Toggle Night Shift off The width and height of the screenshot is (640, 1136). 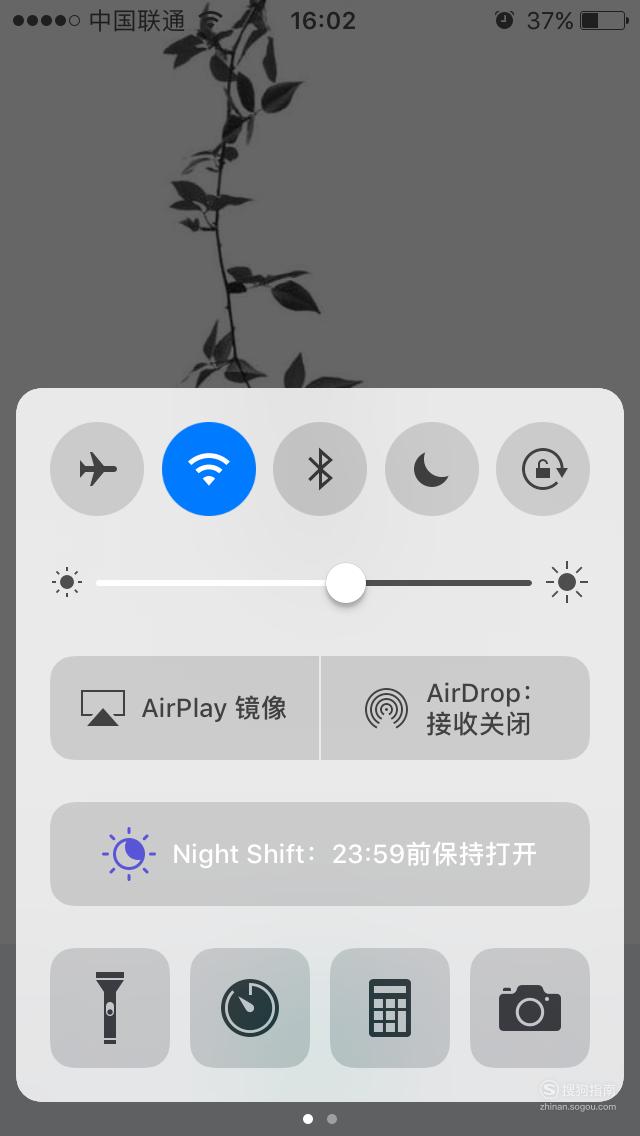320,853
